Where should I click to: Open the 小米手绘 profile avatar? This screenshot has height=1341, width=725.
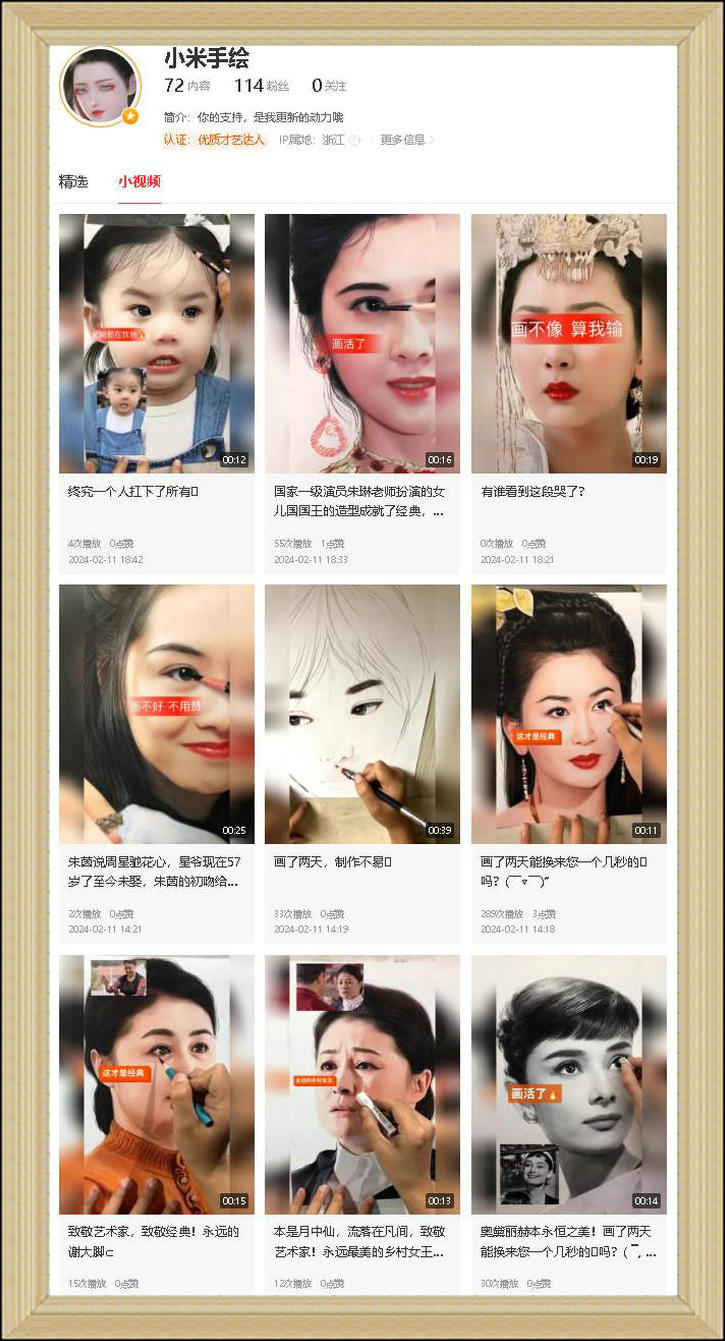pyautogui.click(x=100, y=86)
